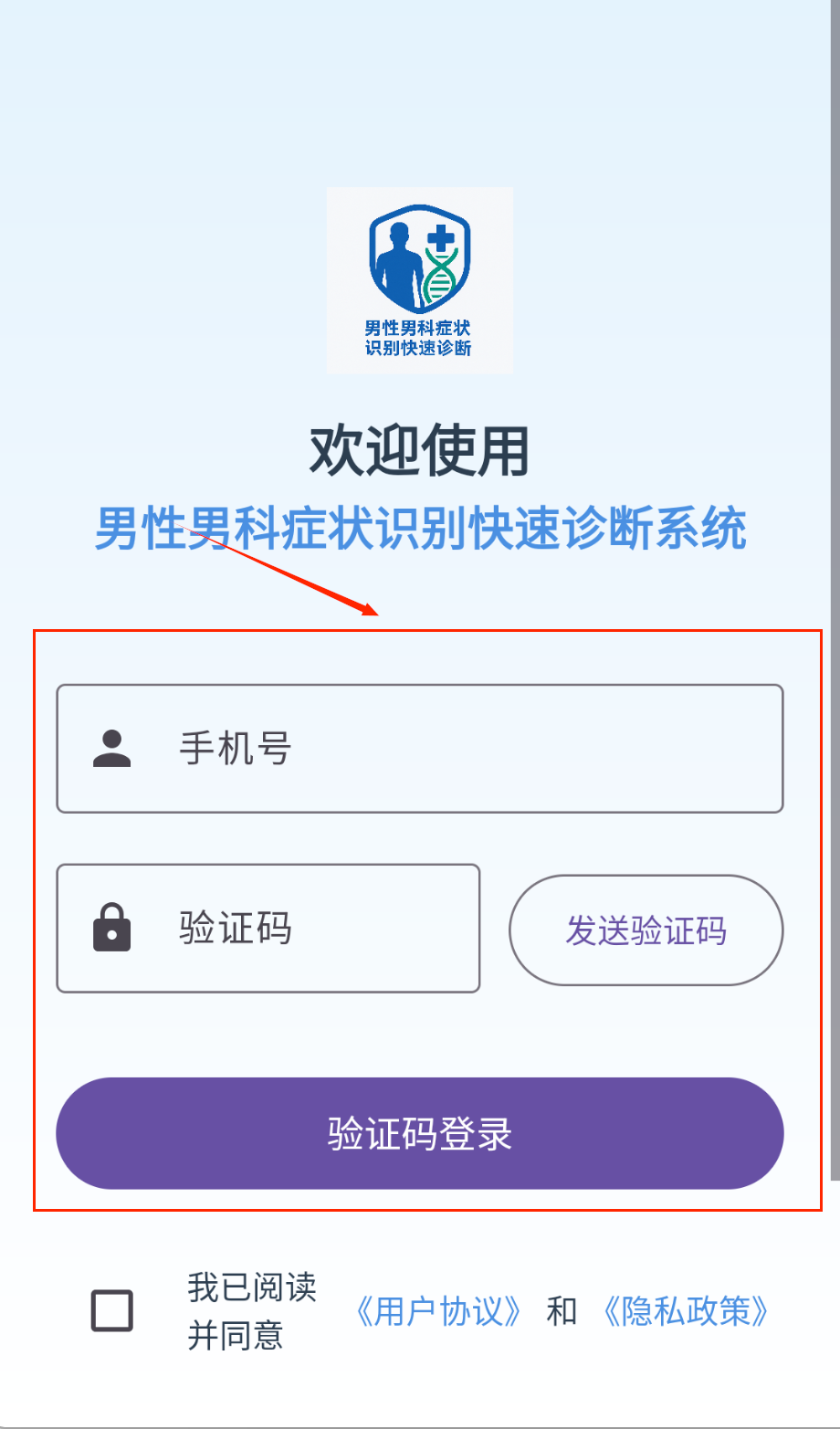This screenshot has height=1429, width=840.
Task: Send code via 发送验证码 button
Action: (x=646, y=930)
